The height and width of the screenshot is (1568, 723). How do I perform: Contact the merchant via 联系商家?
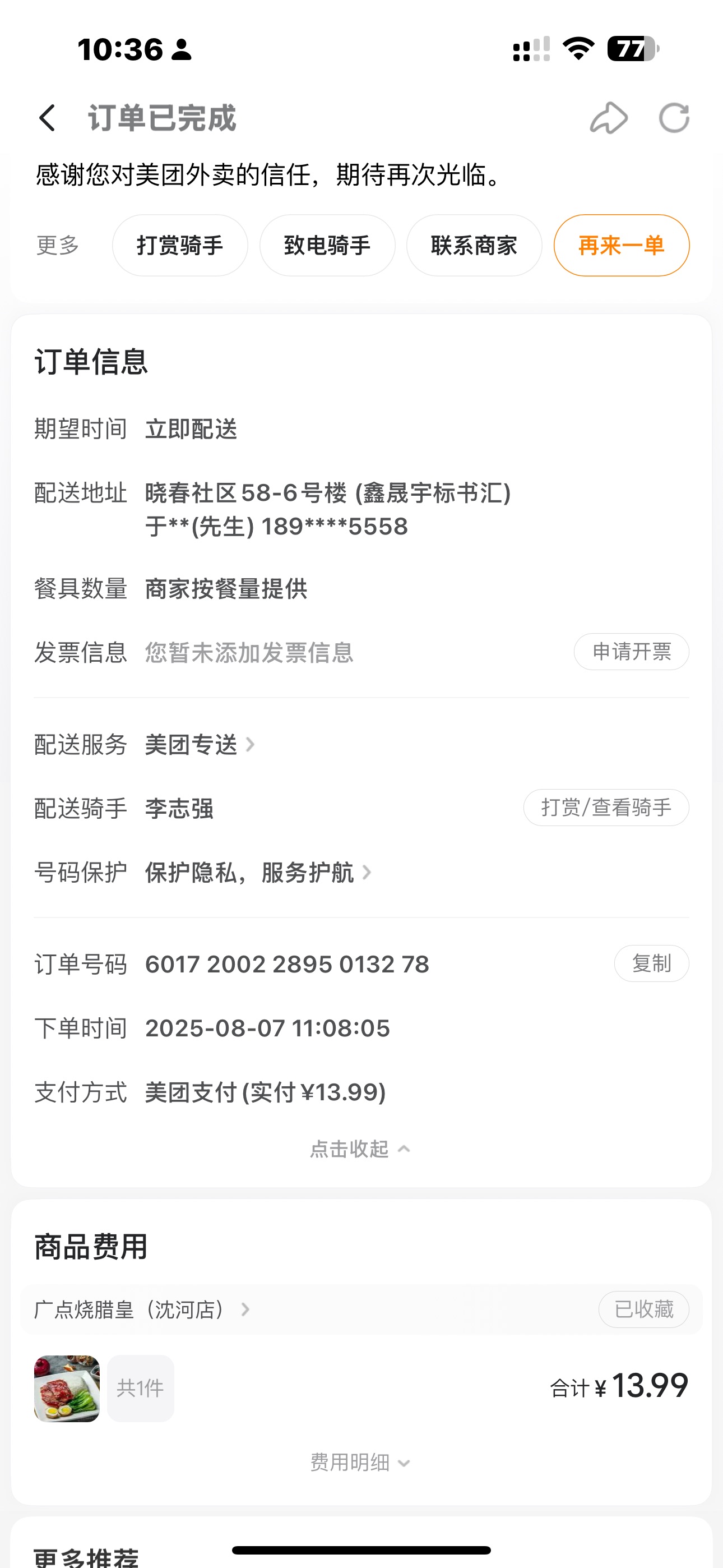tap(474, 245)
